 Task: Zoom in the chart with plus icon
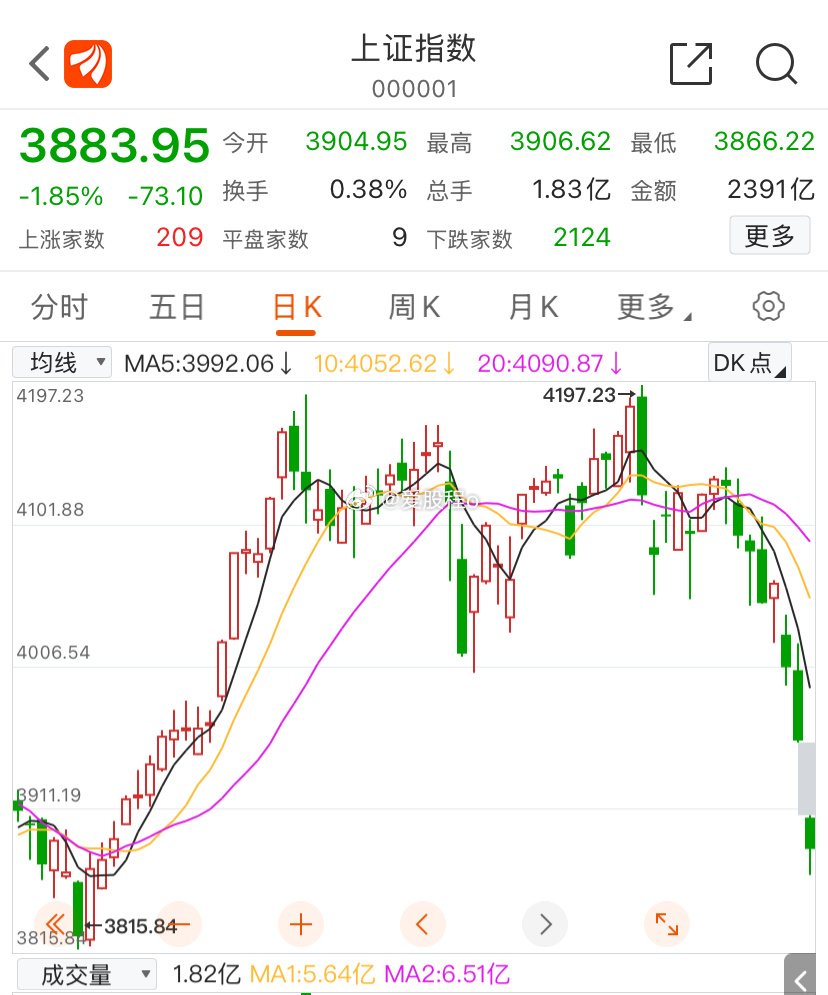click(x=300, y=924)
